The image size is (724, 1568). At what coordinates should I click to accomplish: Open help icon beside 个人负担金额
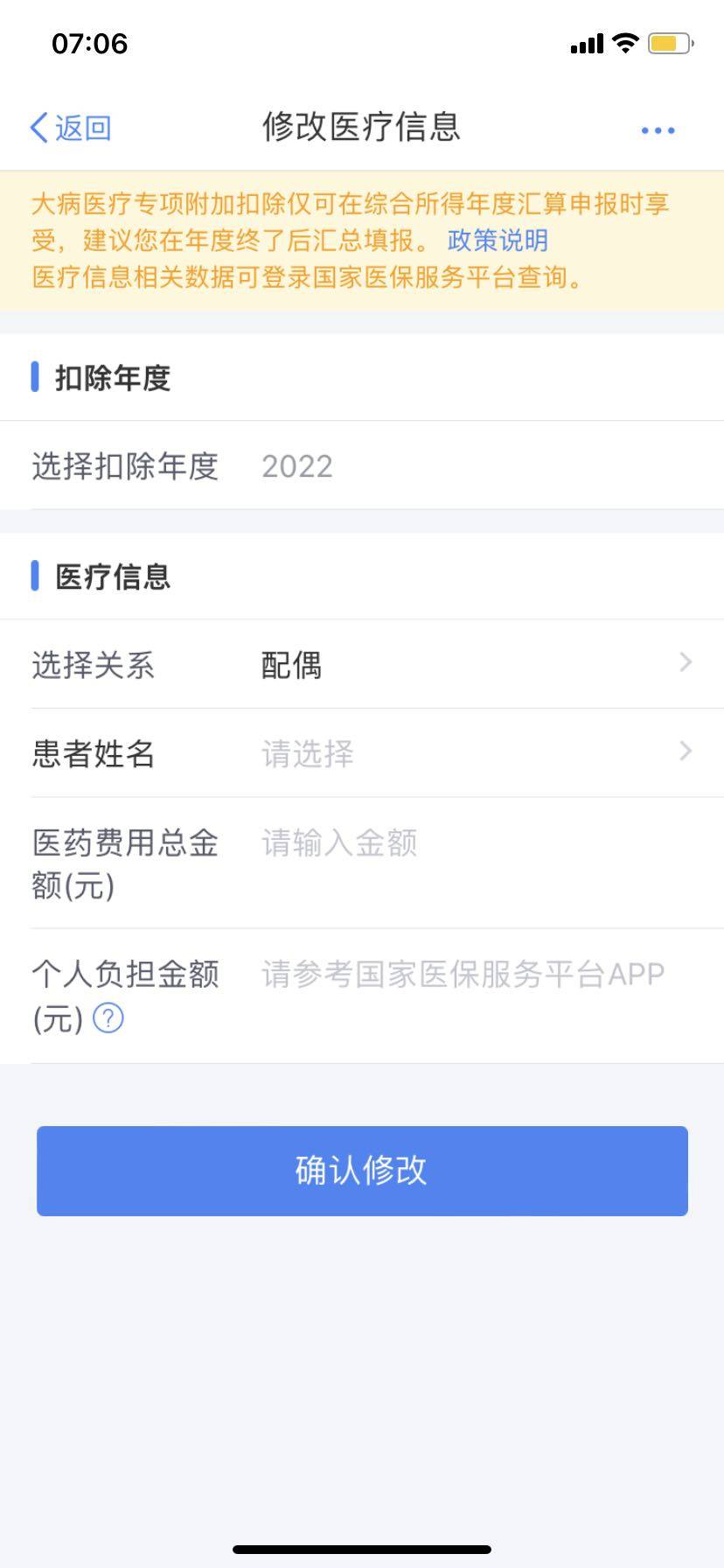pyautogui.click(x=108, y=1018)
